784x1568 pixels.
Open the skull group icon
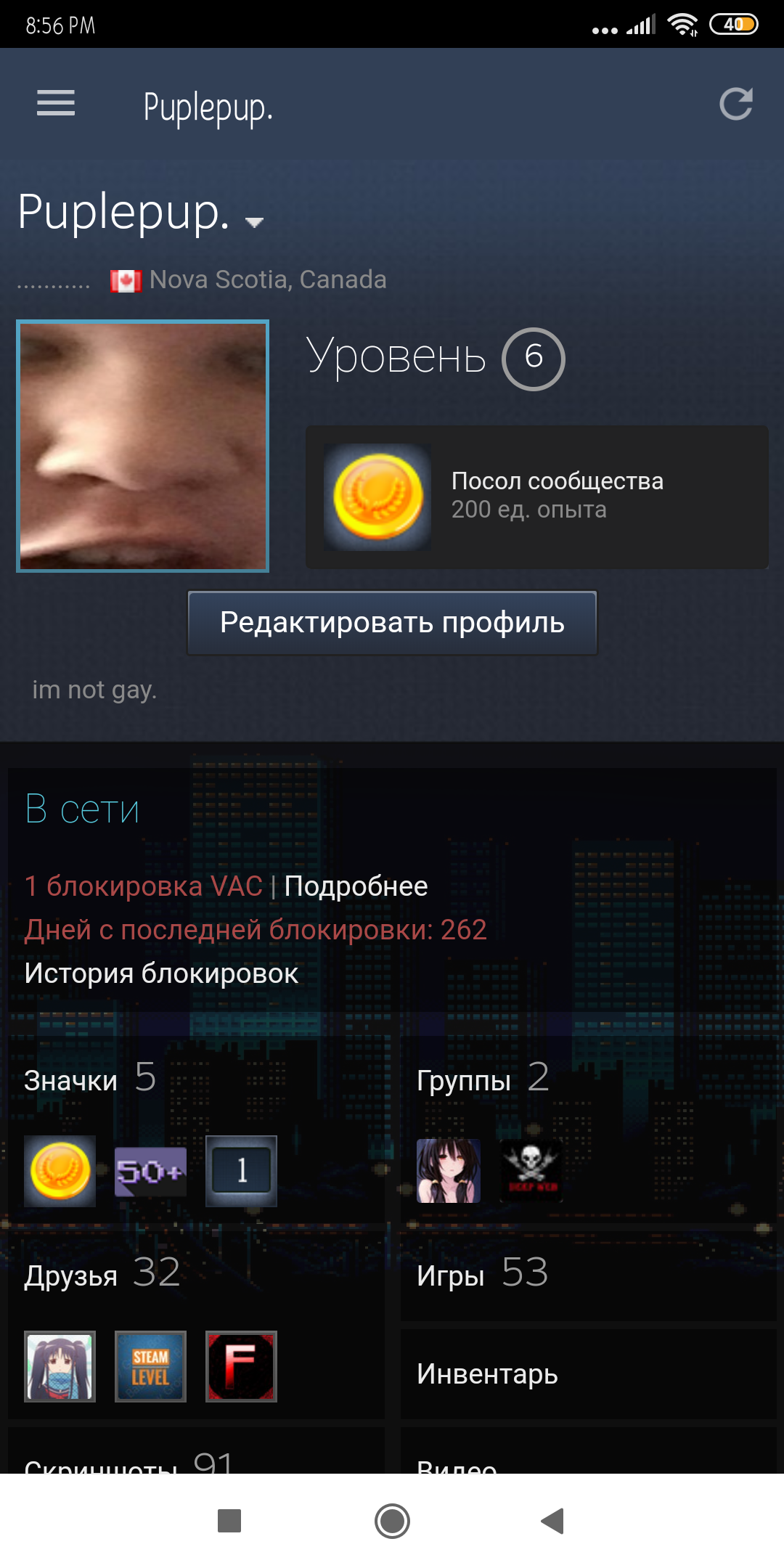532,1170
